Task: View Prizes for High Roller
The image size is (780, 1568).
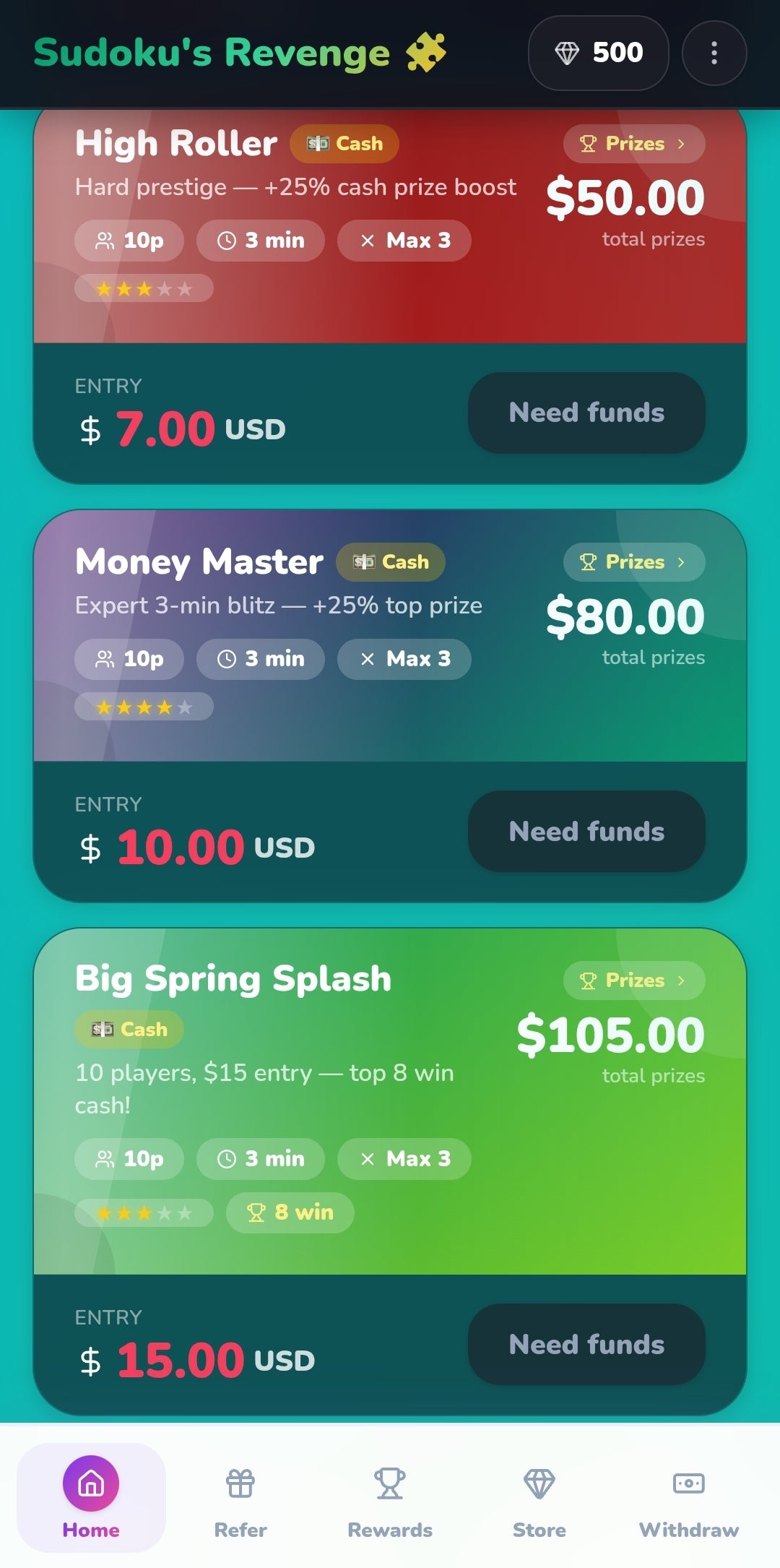Action: point(634,144)
